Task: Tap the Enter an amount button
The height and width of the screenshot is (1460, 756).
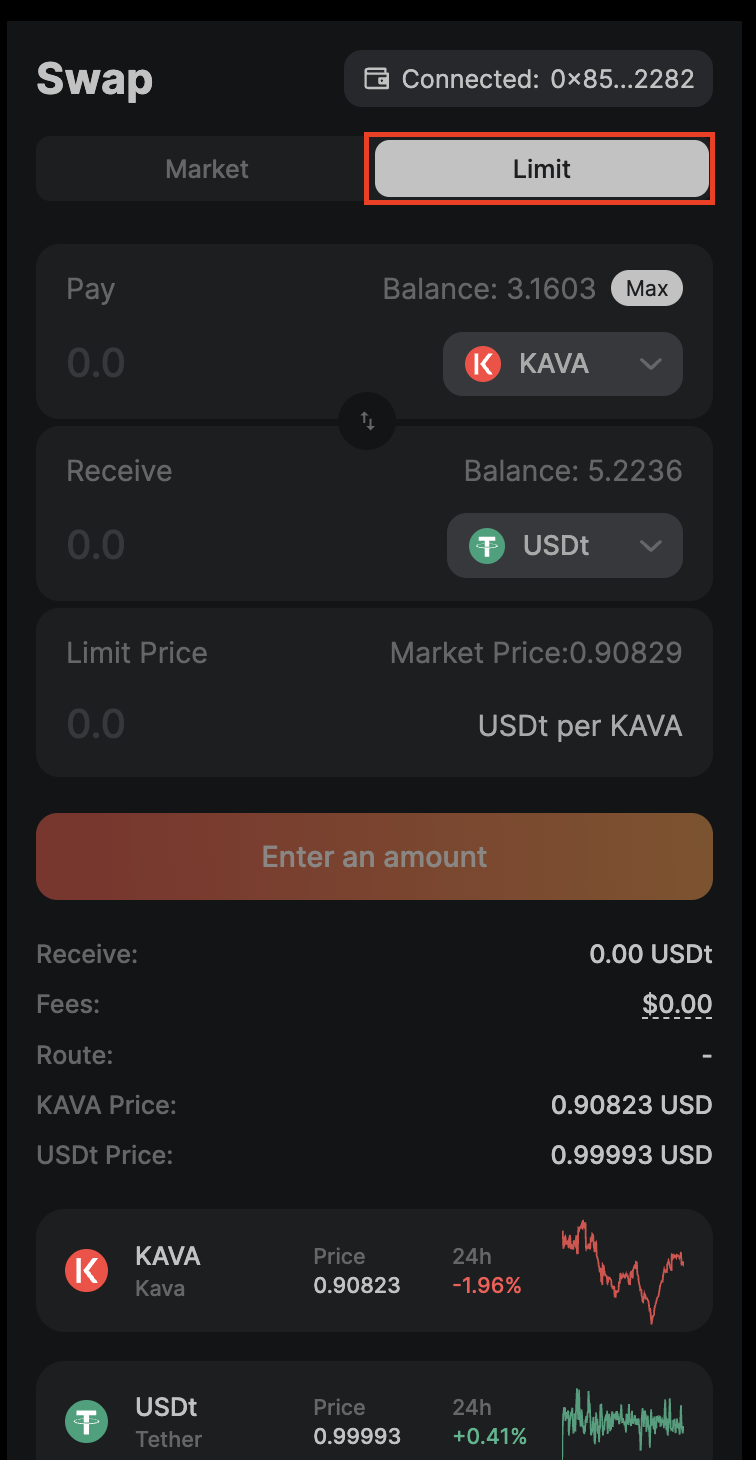Action: [x=374, y=856]
